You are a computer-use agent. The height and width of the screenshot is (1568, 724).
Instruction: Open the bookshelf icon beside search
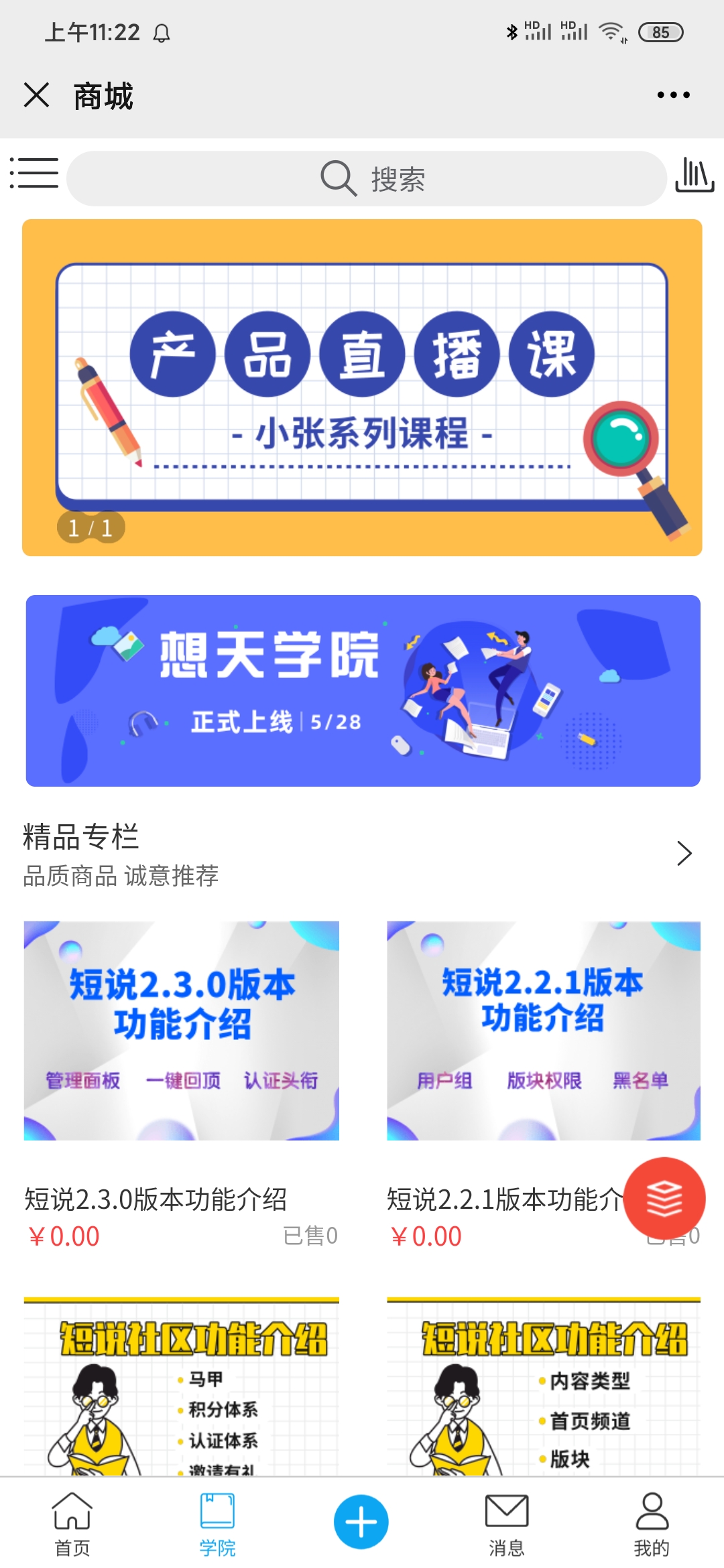pos(694,175)
